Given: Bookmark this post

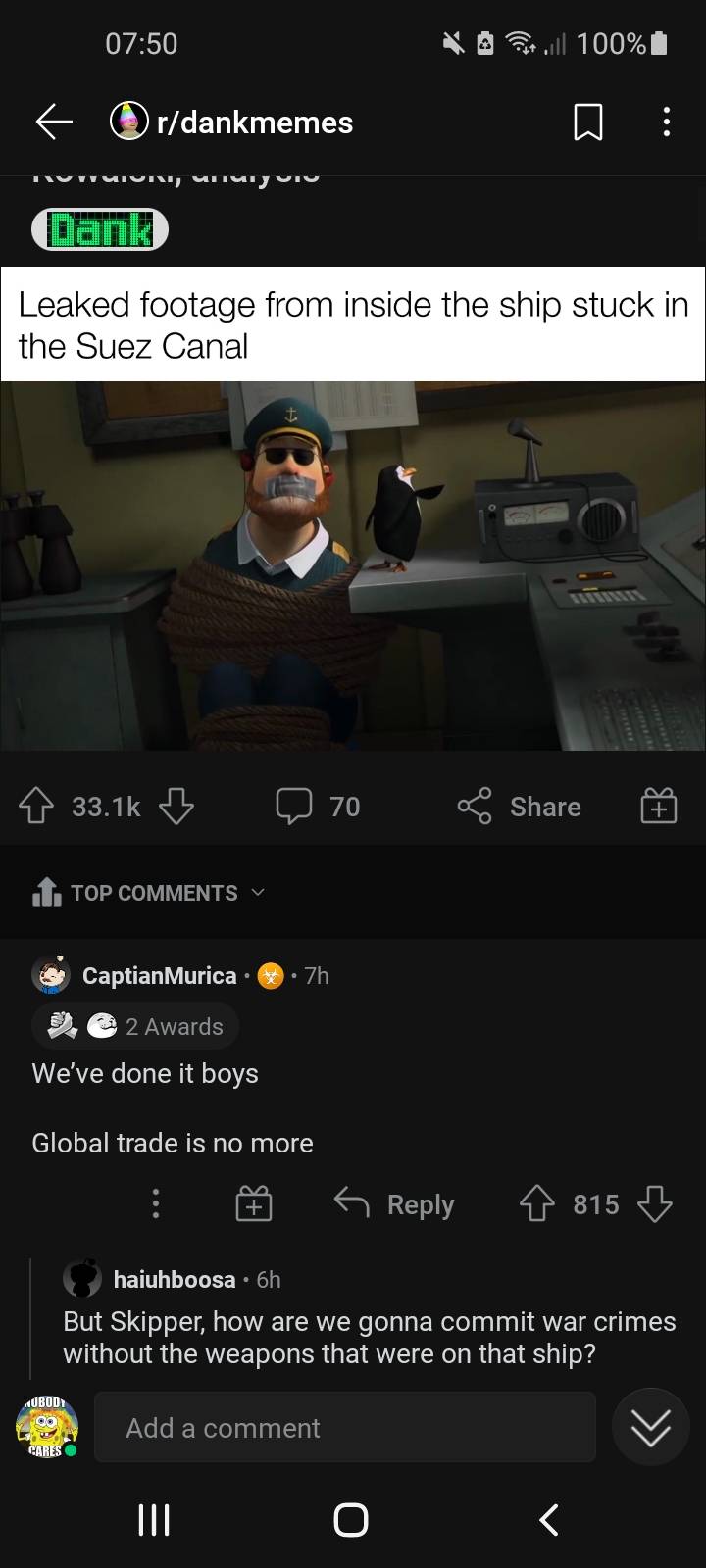Looking at the screenshot, I should [586, 123].
